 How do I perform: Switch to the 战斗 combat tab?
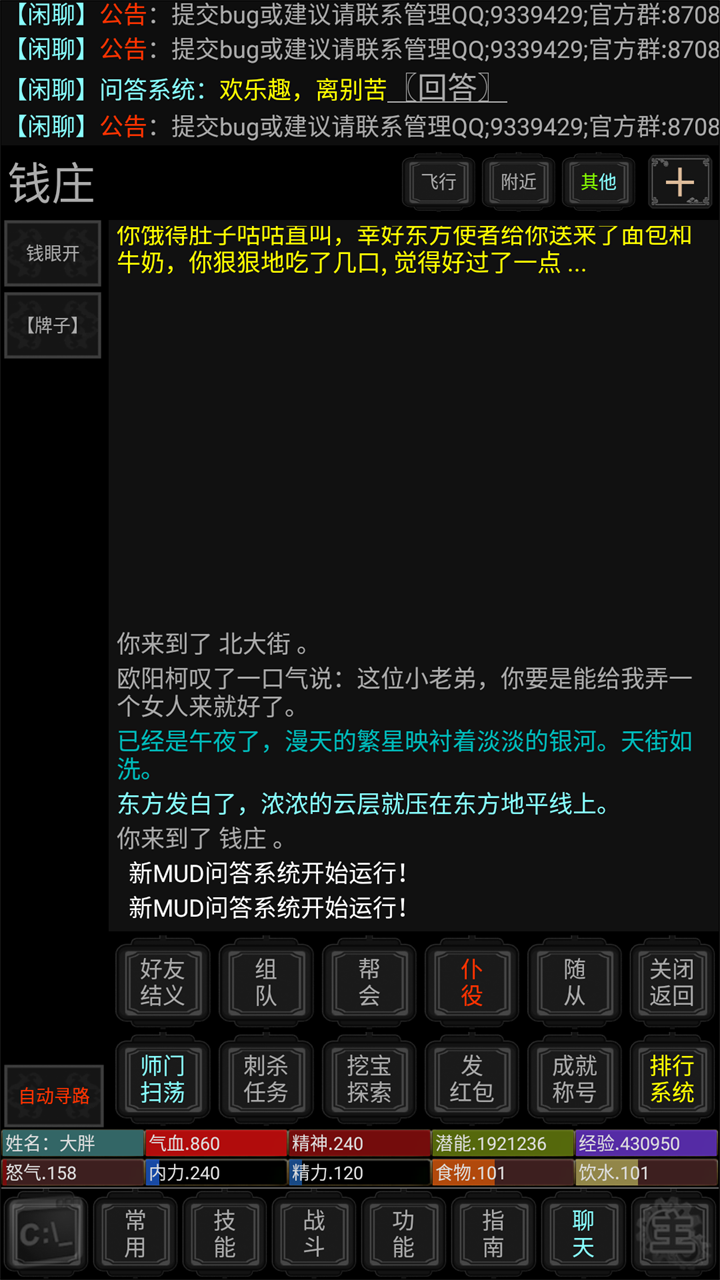pos(313,1232)
